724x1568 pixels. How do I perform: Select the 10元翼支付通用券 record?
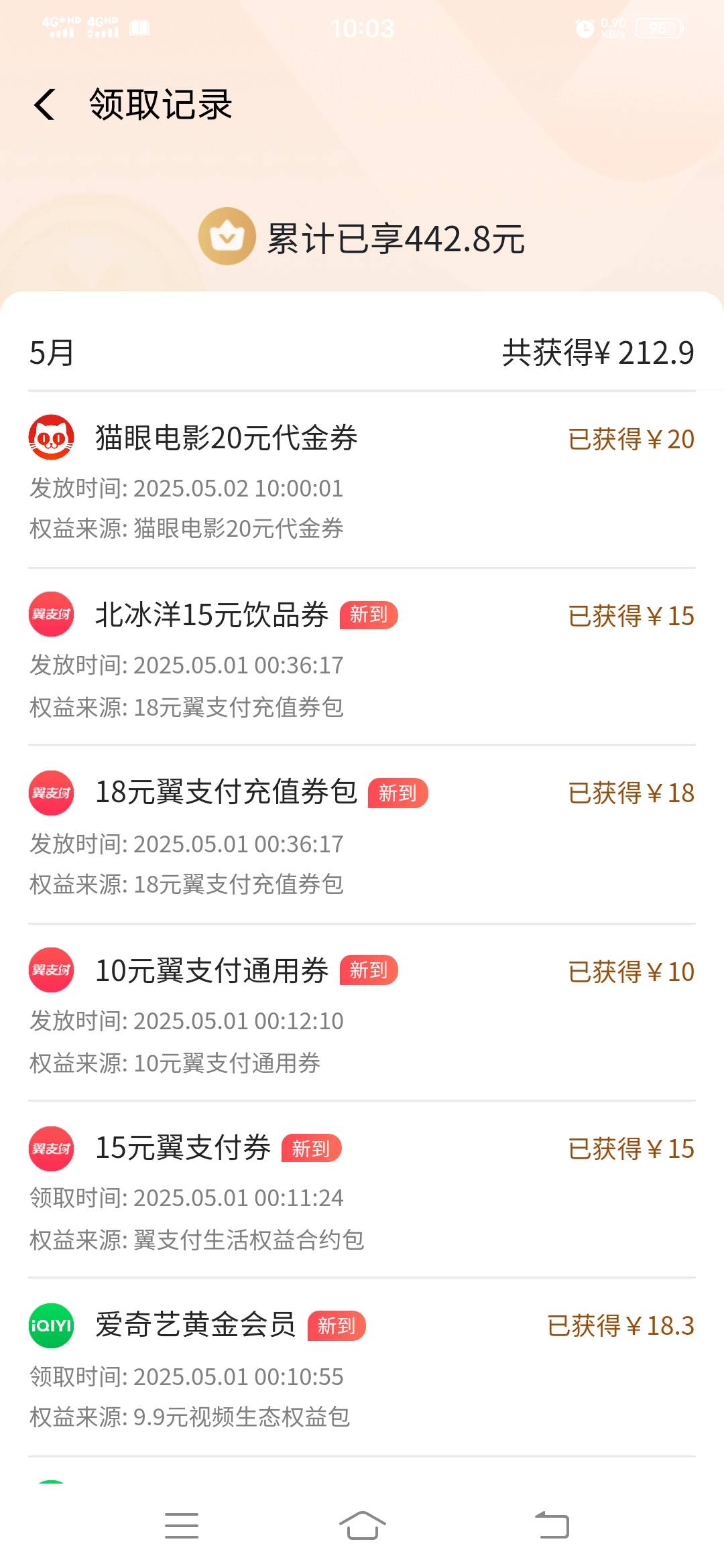362,1013
